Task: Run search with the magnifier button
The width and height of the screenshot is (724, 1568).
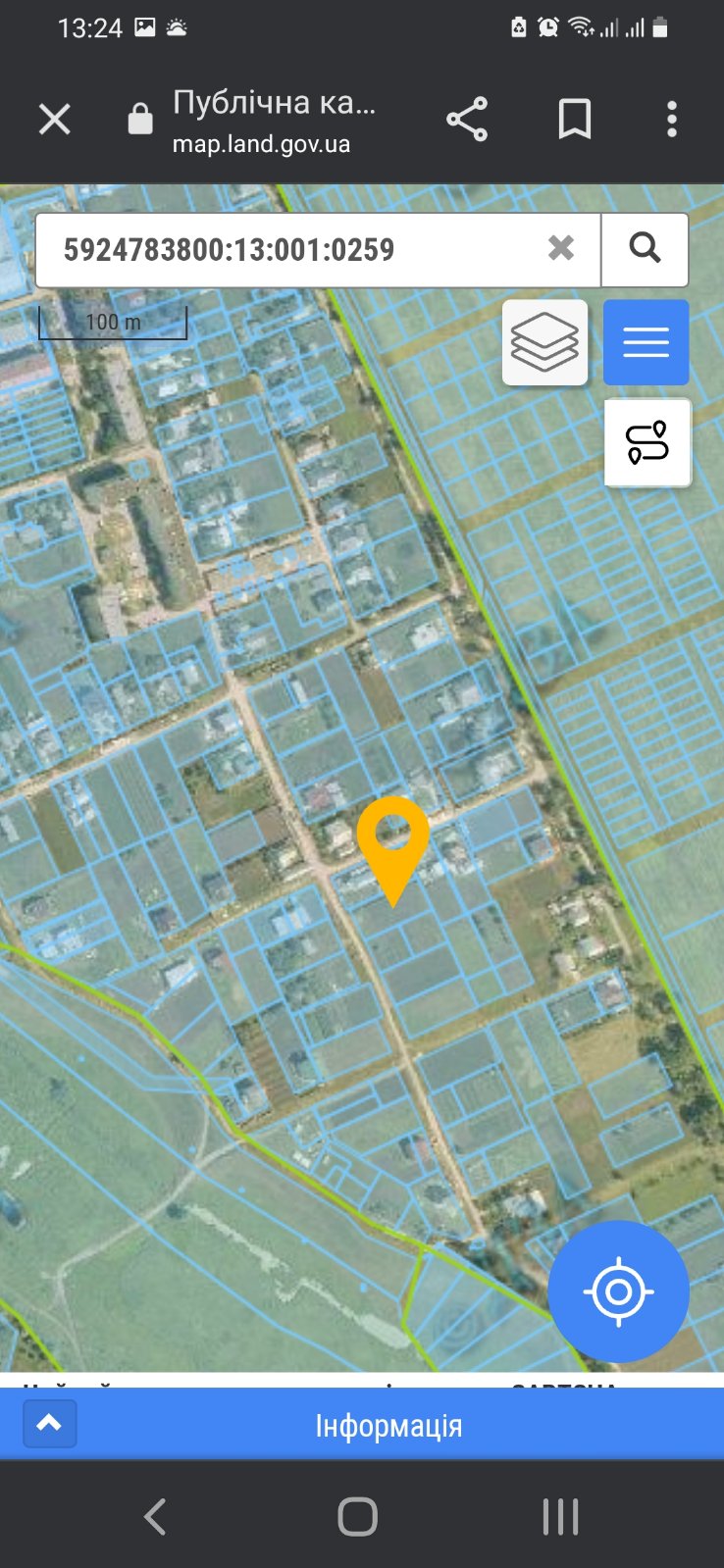Action: tap(645, 248)
